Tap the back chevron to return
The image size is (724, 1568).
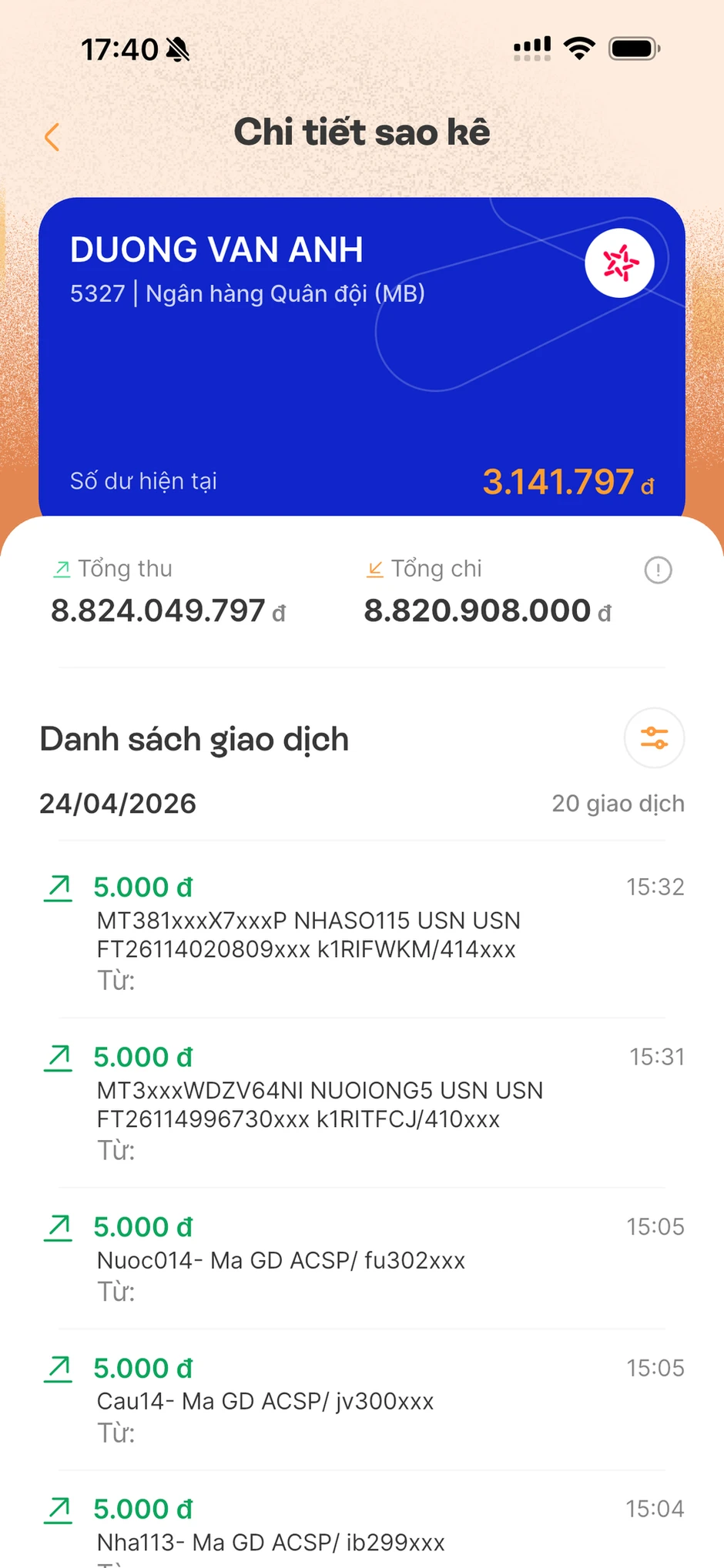(51, 136)
